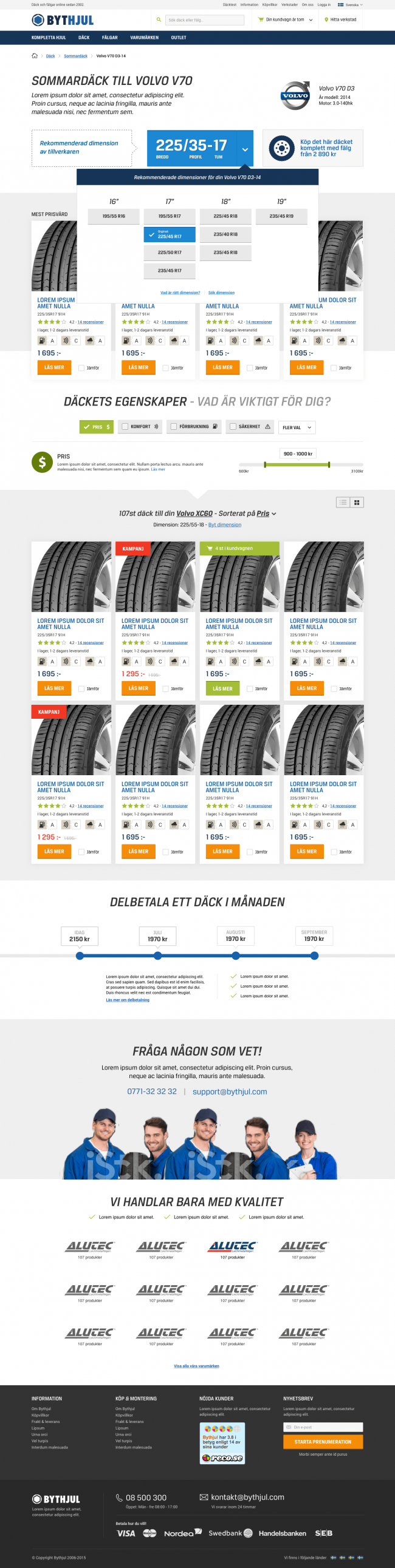Viewport: 395px width, 1568px height.
Task: Change language from Svenska
Action: pos(351,5)
